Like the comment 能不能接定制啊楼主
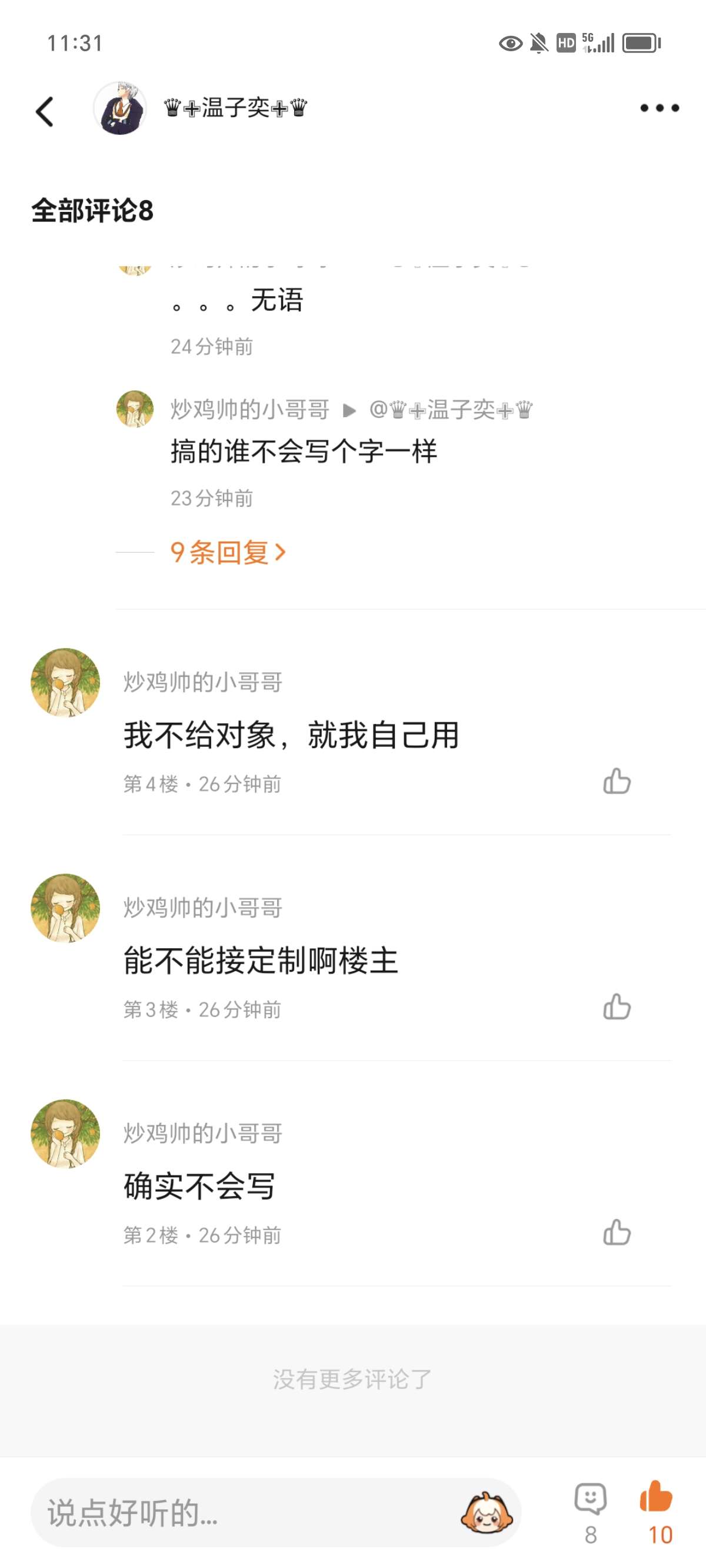706x1568 pixels. pyautogui.click(x=617, y=1008)
